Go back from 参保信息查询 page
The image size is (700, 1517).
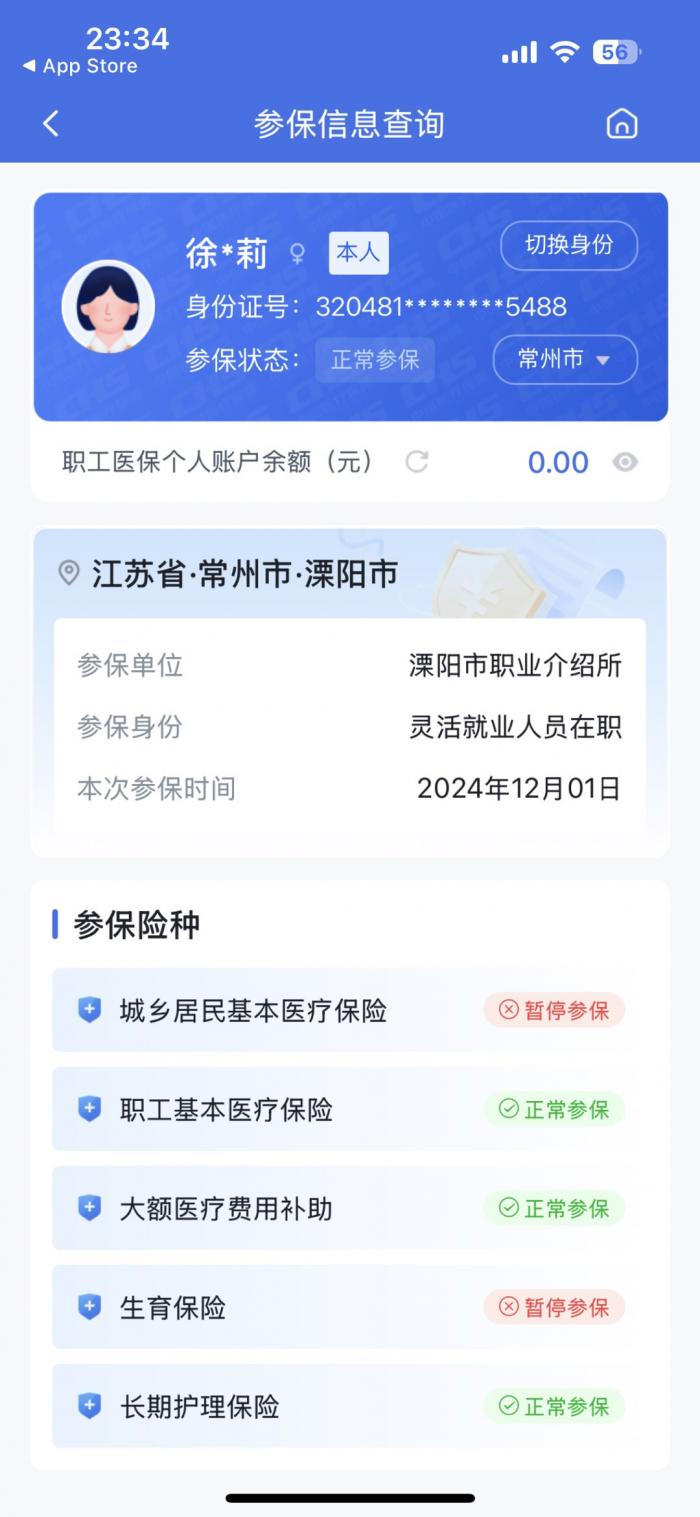click(51, 124)
